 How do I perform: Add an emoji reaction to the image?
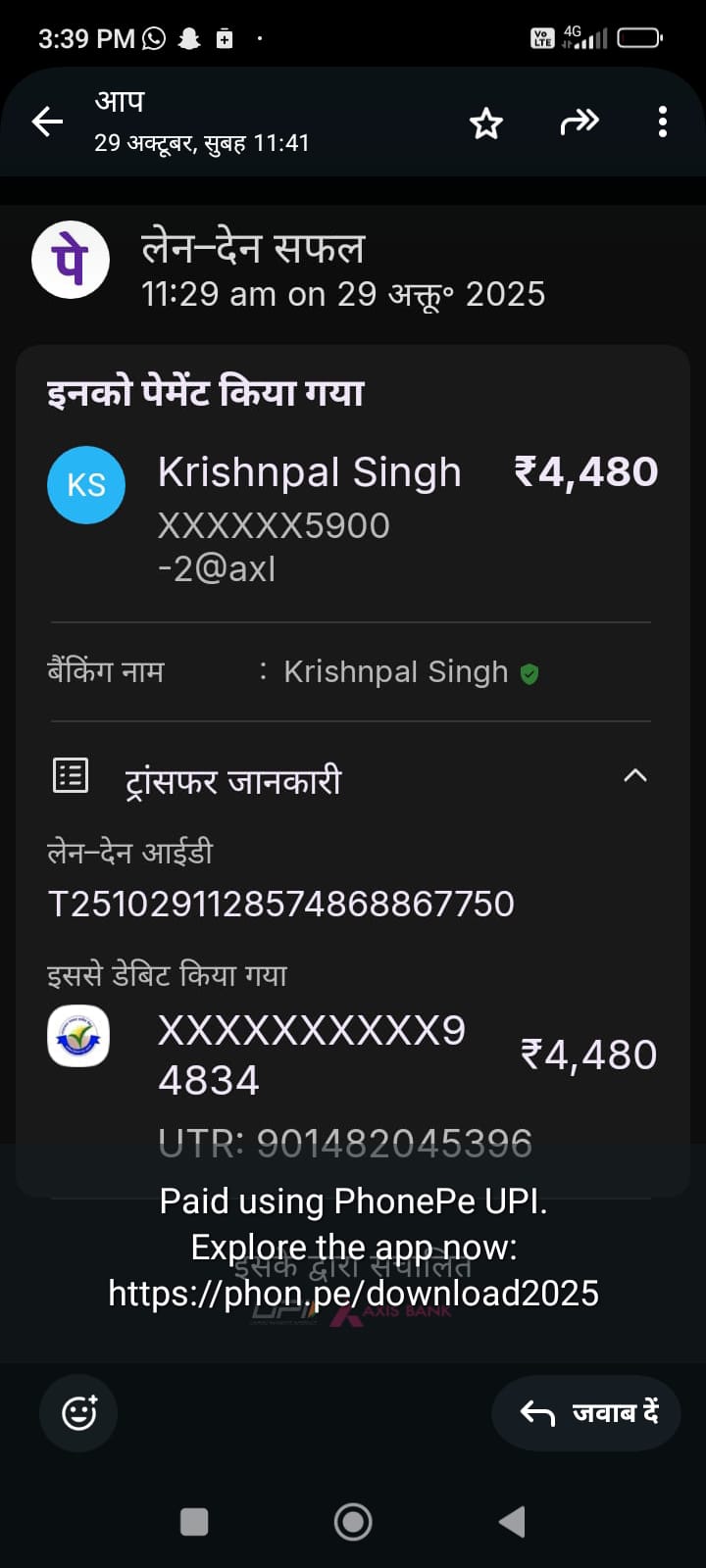[78, 1412]
